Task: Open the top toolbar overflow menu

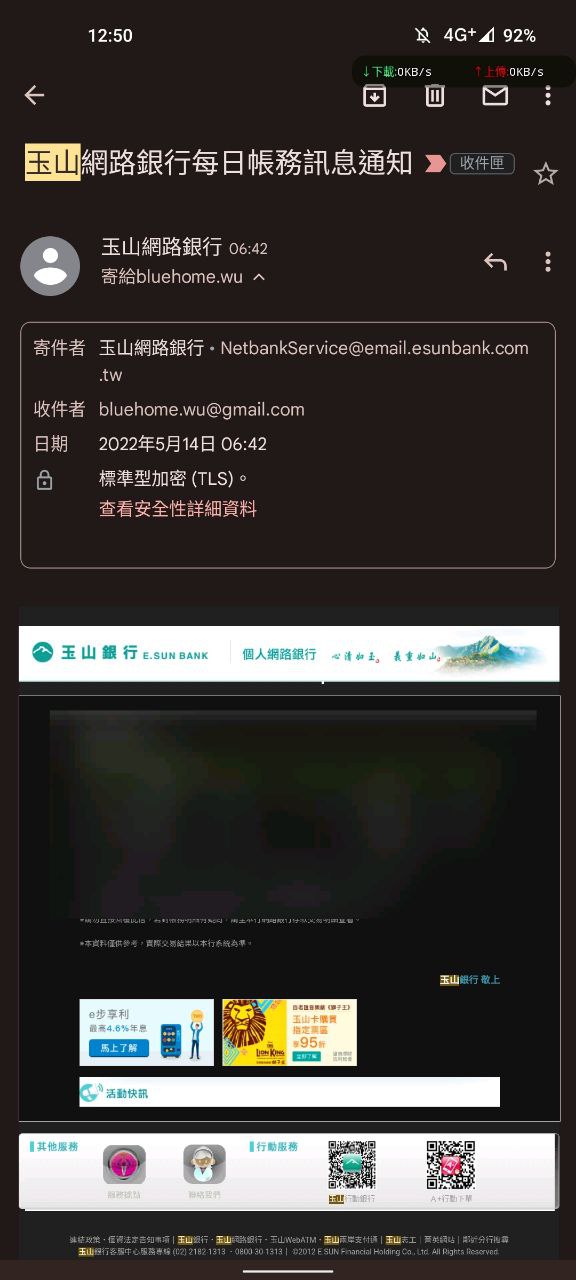Action: (x=547, y=95)
